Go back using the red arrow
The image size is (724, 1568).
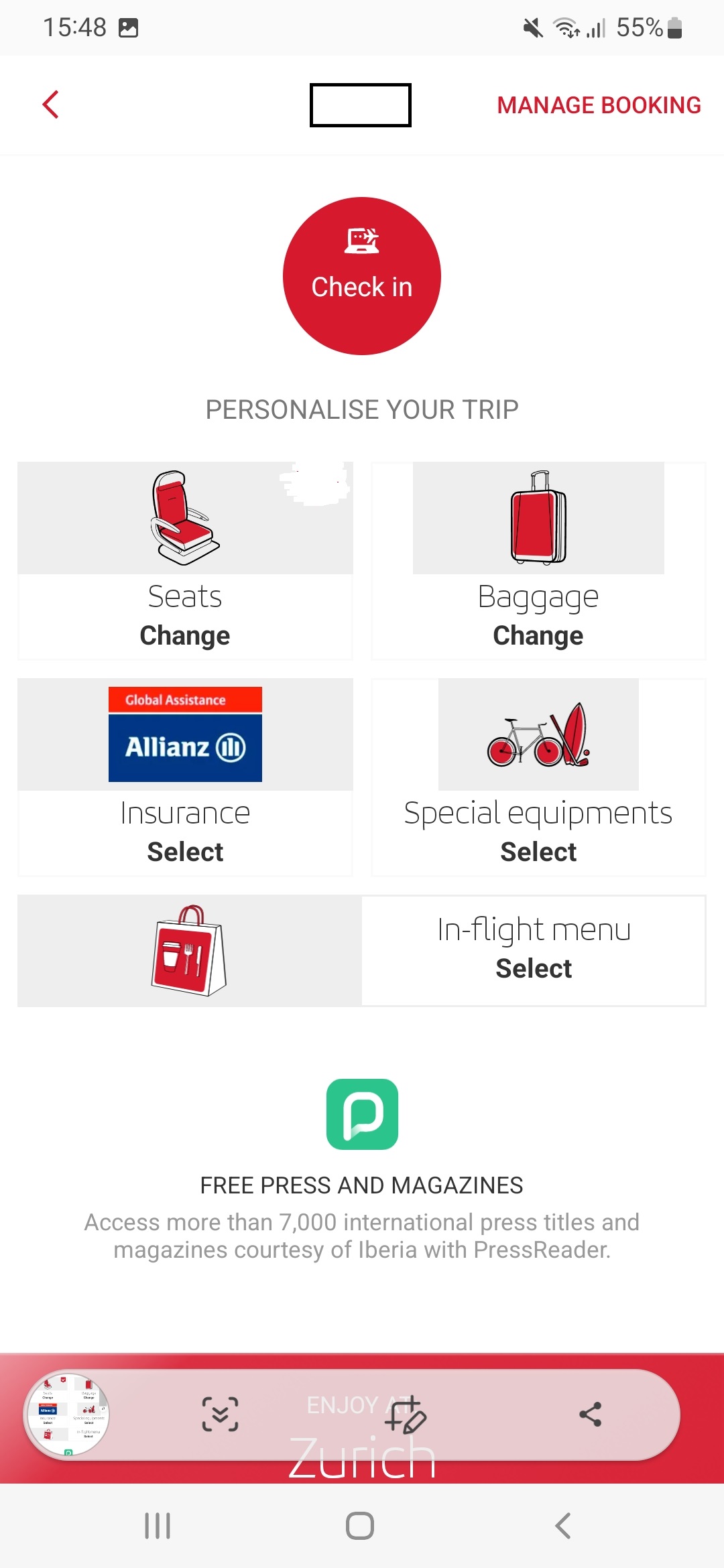tap(51, 105)
